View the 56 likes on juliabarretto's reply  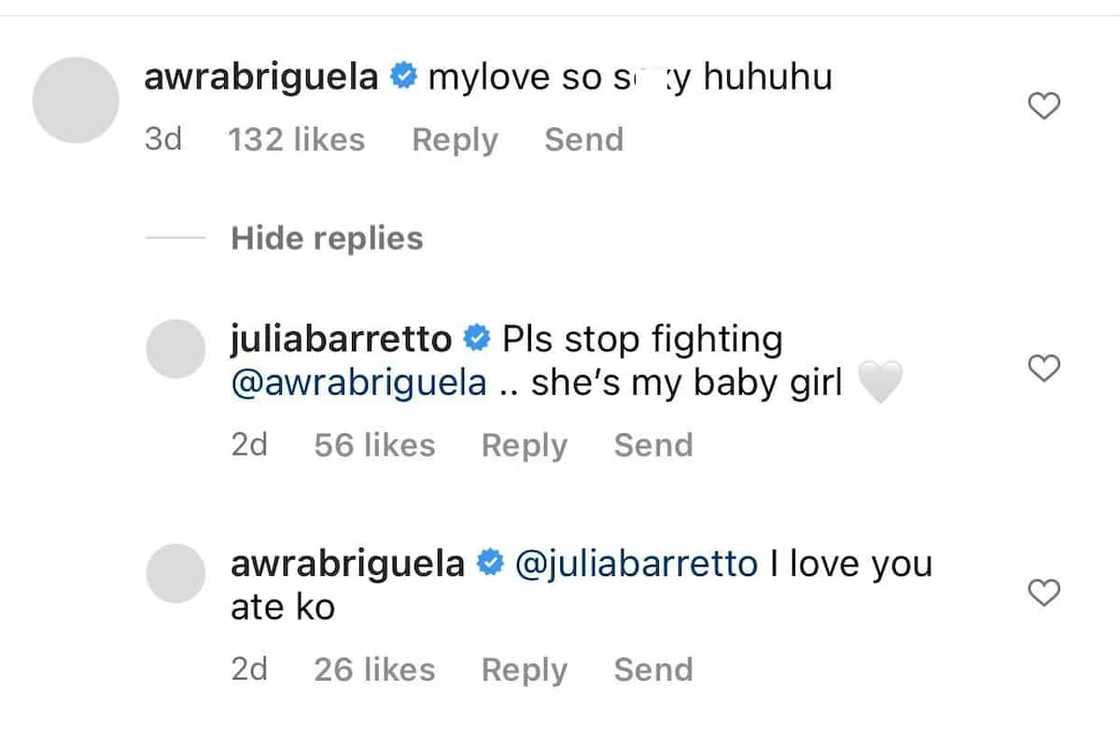click(x=374, y=445)
